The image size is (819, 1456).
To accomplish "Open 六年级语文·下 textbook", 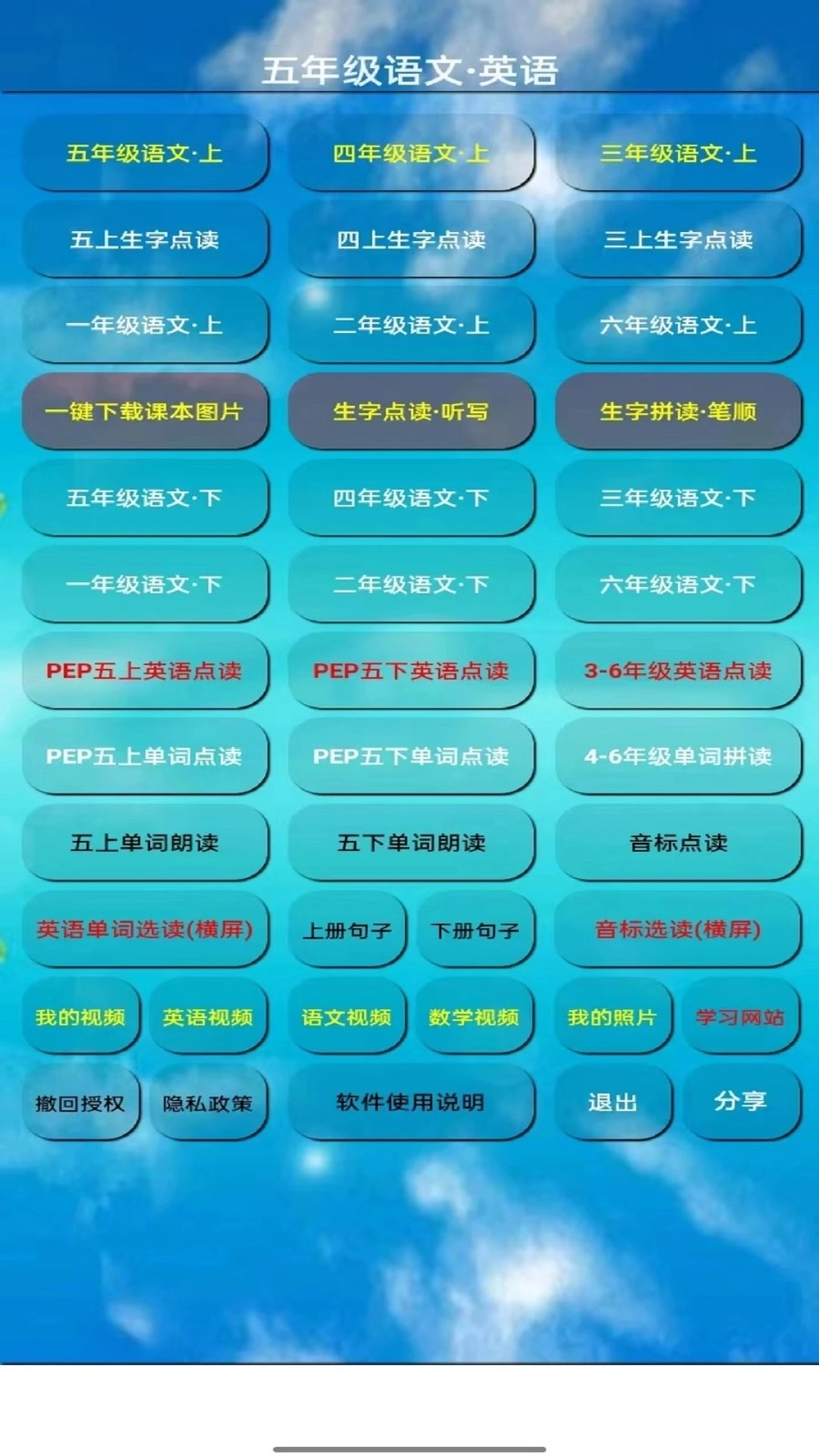I will tap(678, 585).
